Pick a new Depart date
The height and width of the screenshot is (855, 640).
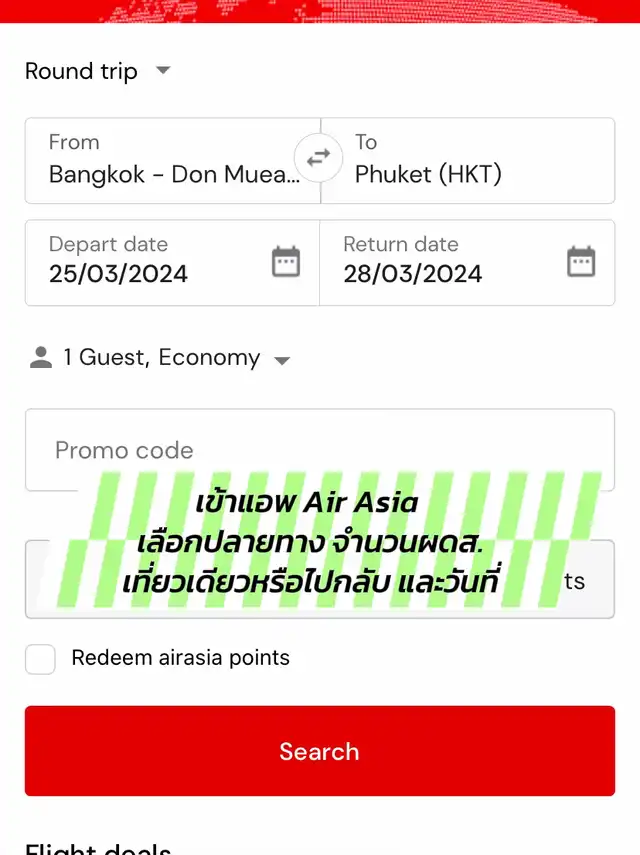click(172, 262)
